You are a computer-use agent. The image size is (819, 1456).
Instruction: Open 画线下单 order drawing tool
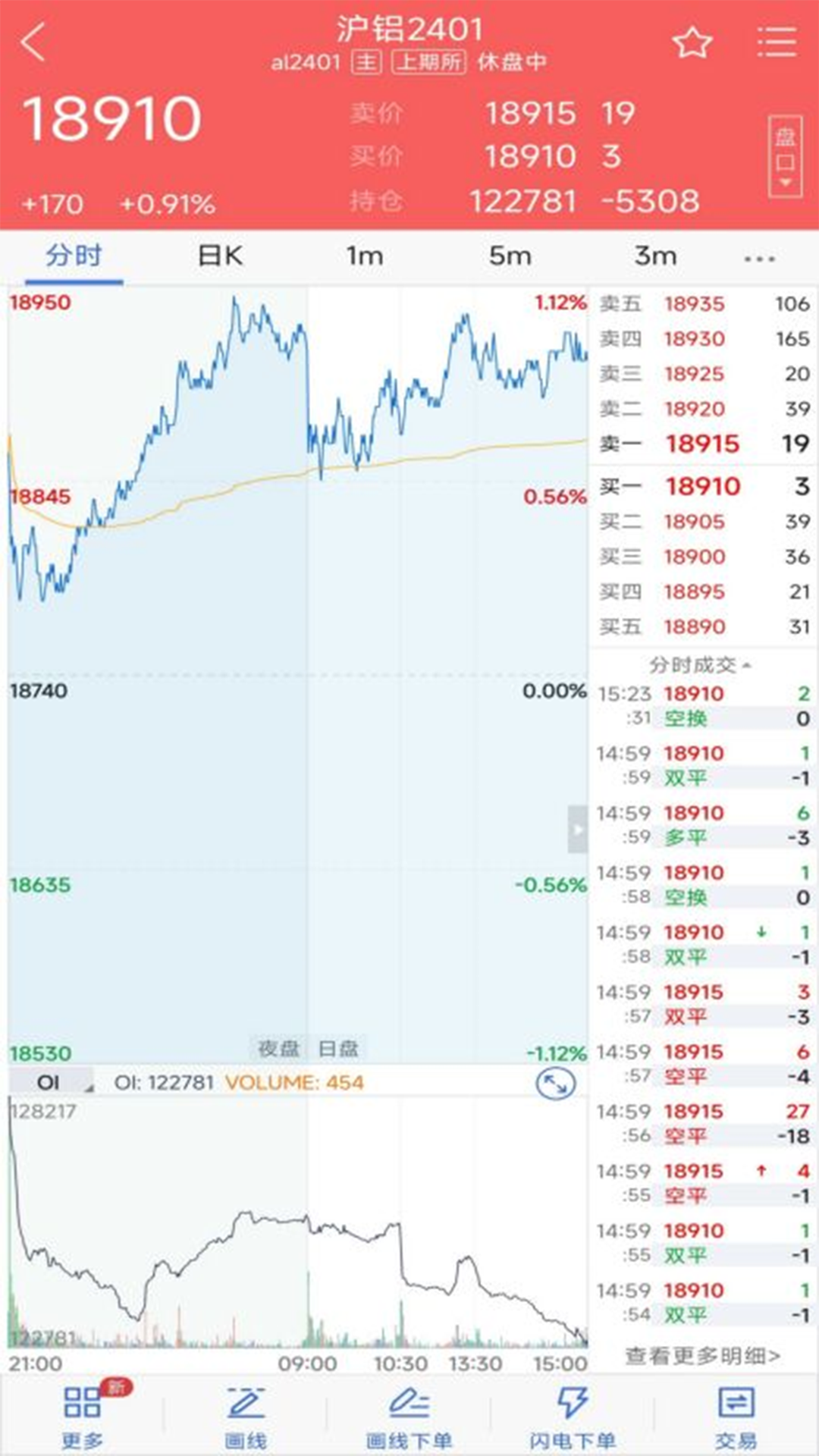pos(409,1413)
